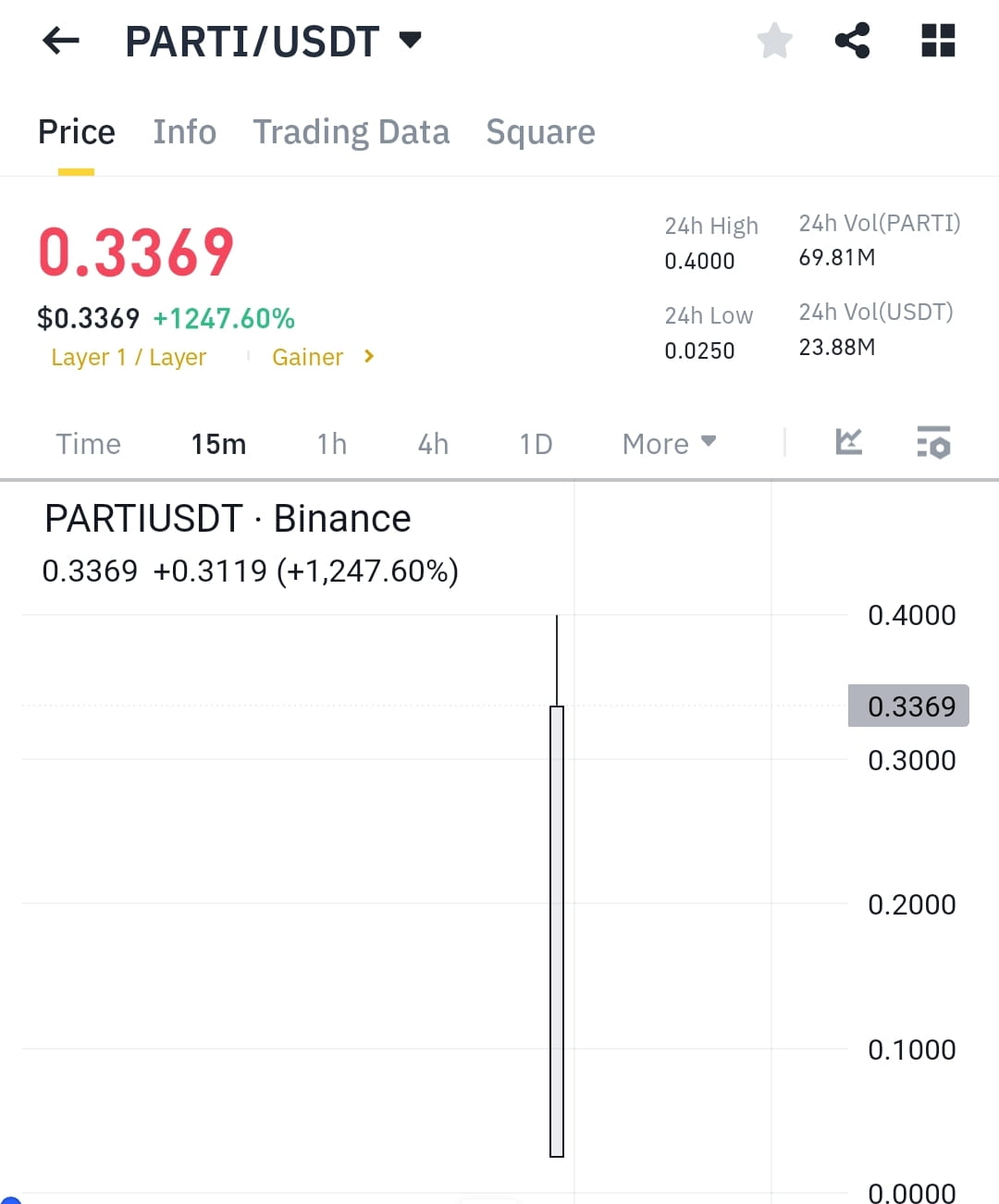Select the 0.3369 price label on chart axis
Viewport: 999px width, 1204px height.
tap(908, 705)
